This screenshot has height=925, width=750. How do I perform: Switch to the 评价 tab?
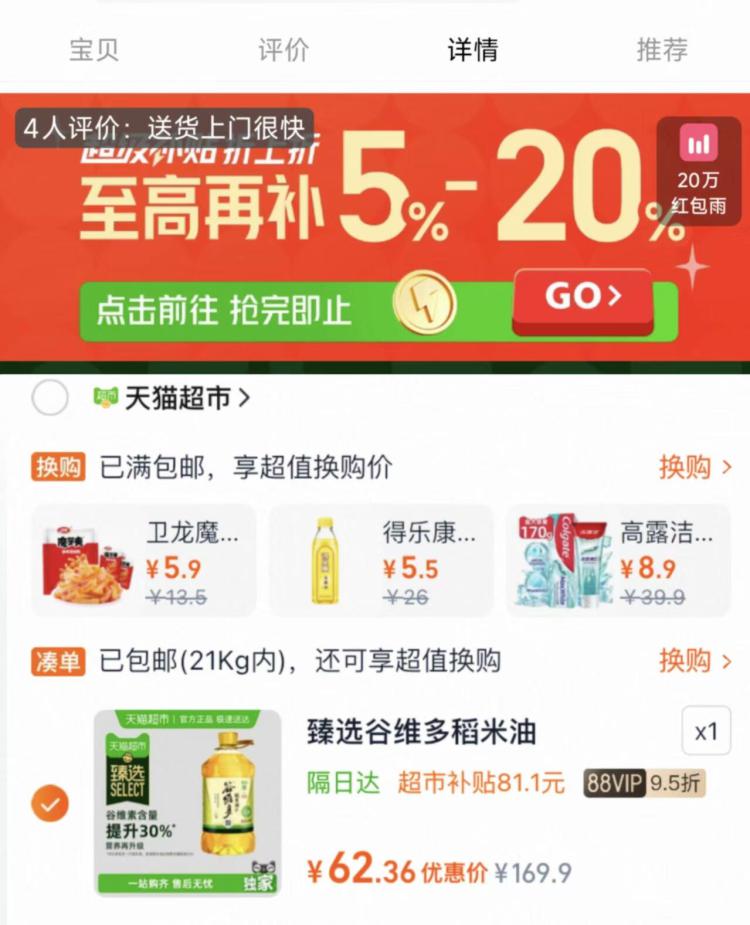pos(283,50)
